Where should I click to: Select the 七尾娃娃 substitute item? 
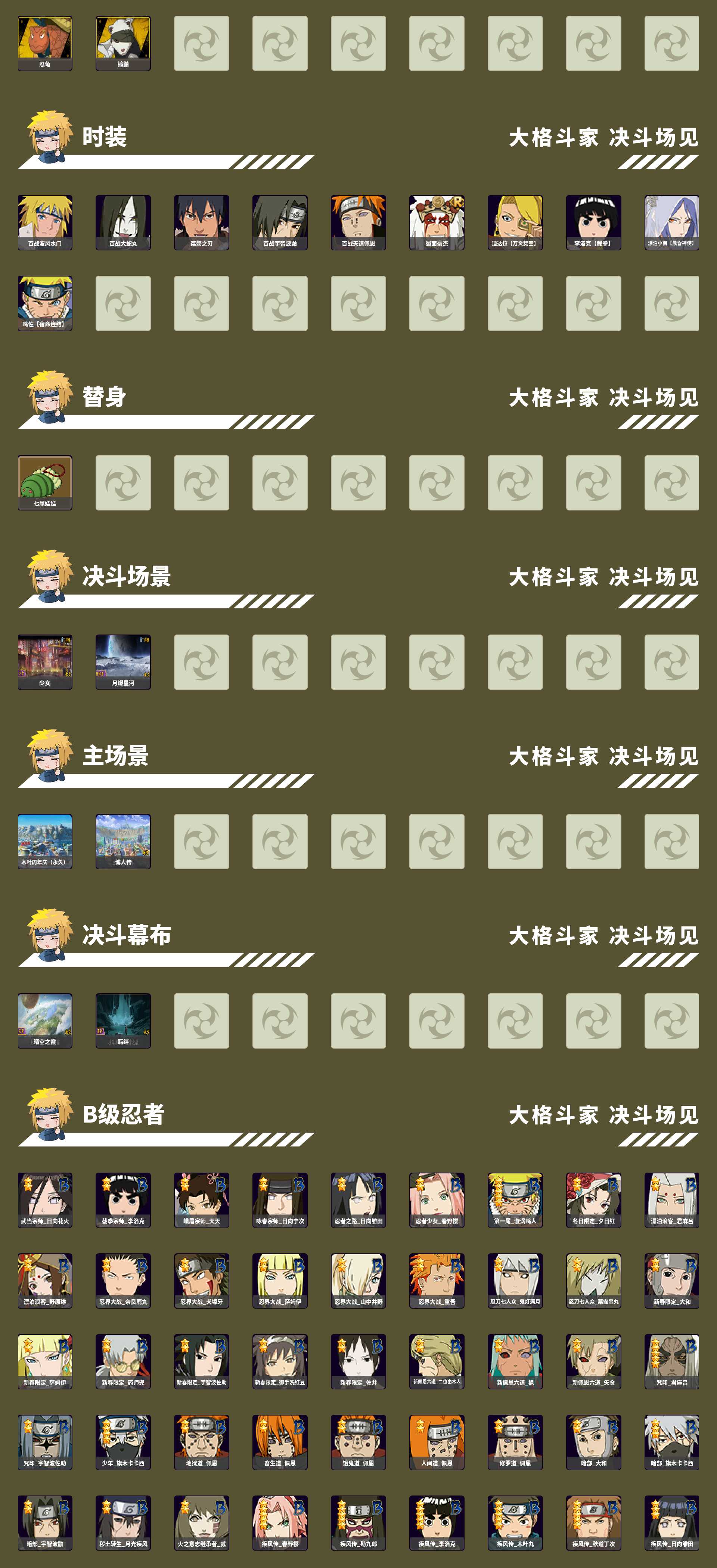[46, 483]
